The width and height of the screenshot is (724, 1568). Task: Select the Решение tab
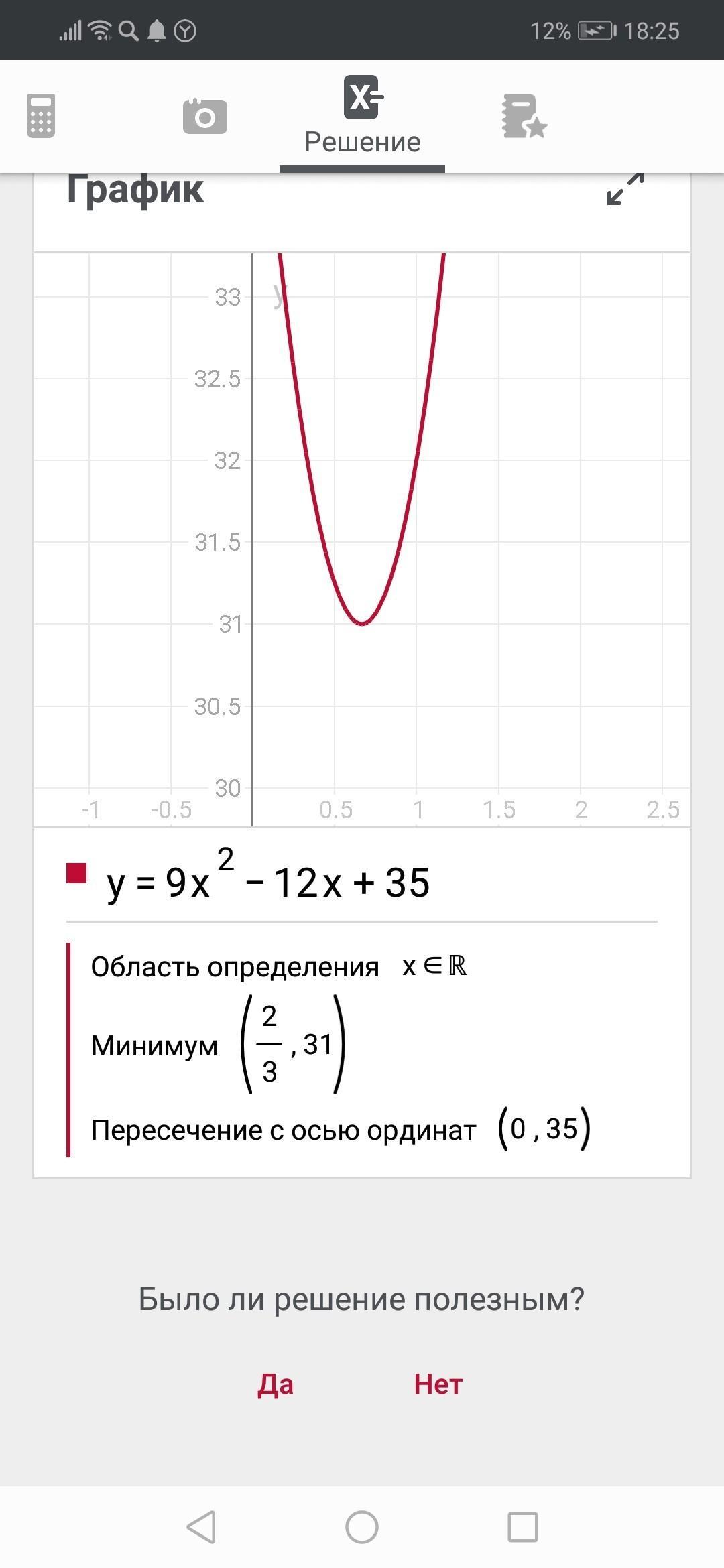tap(362, 117)
